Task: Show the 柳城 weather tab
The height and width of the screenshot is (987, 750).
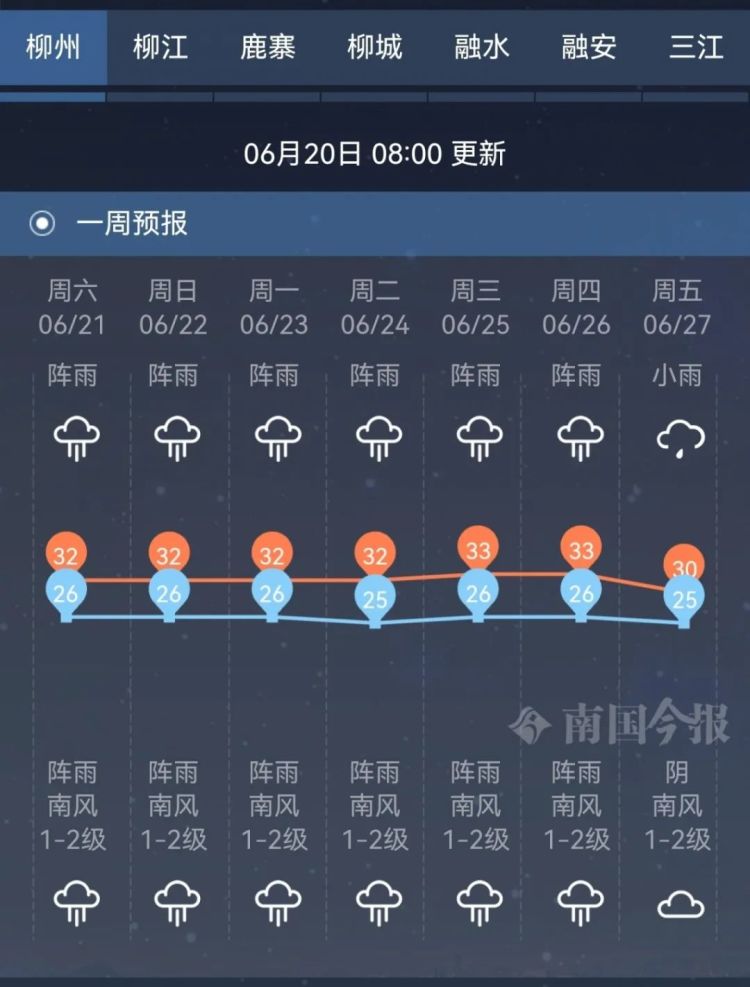Action: coord(374,47)
